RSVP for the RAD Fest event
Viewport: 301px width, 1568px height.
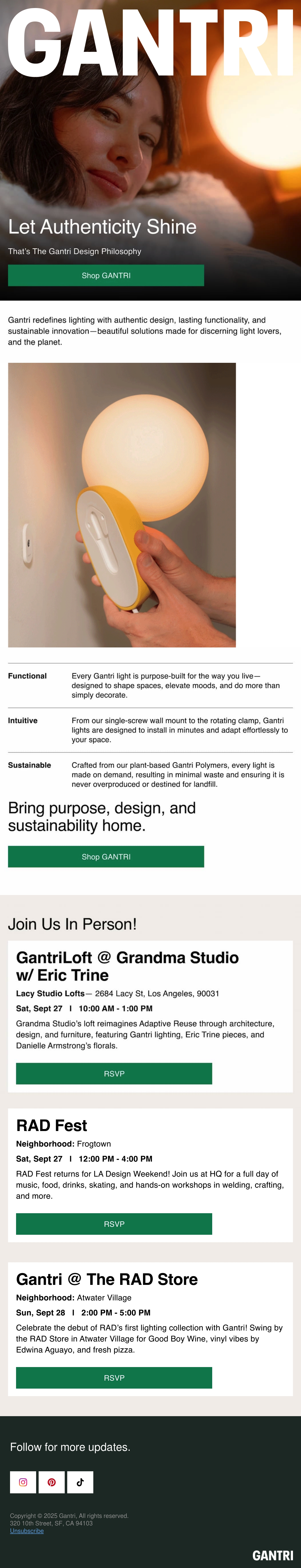(x=114, y=1224)
